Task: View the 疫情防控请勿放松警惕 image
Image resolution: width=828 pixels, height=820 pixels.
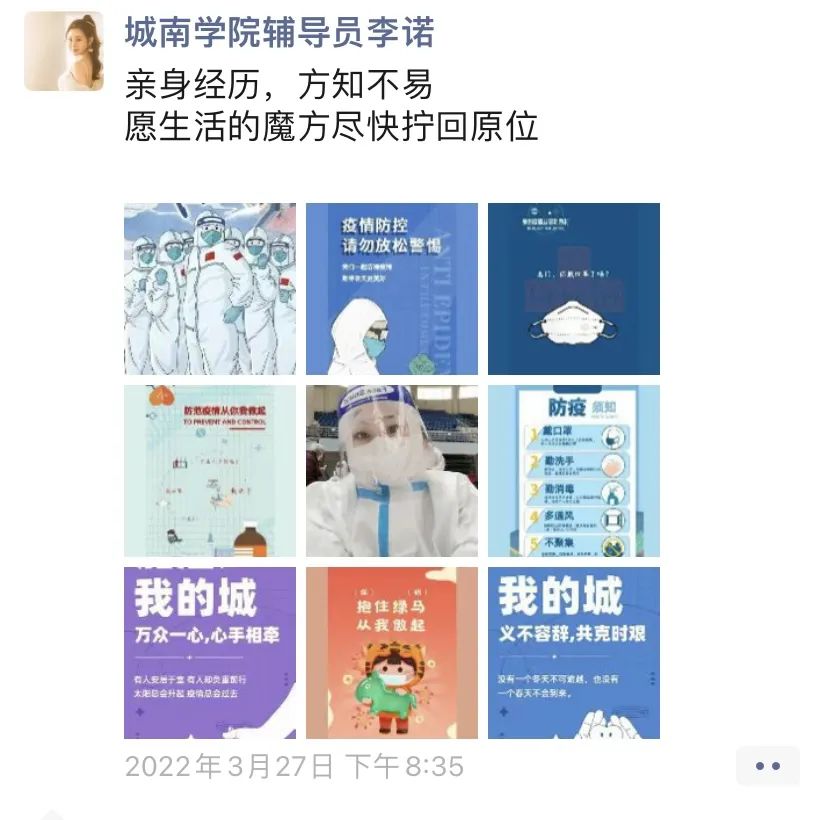Action: [x=392, y=289]
